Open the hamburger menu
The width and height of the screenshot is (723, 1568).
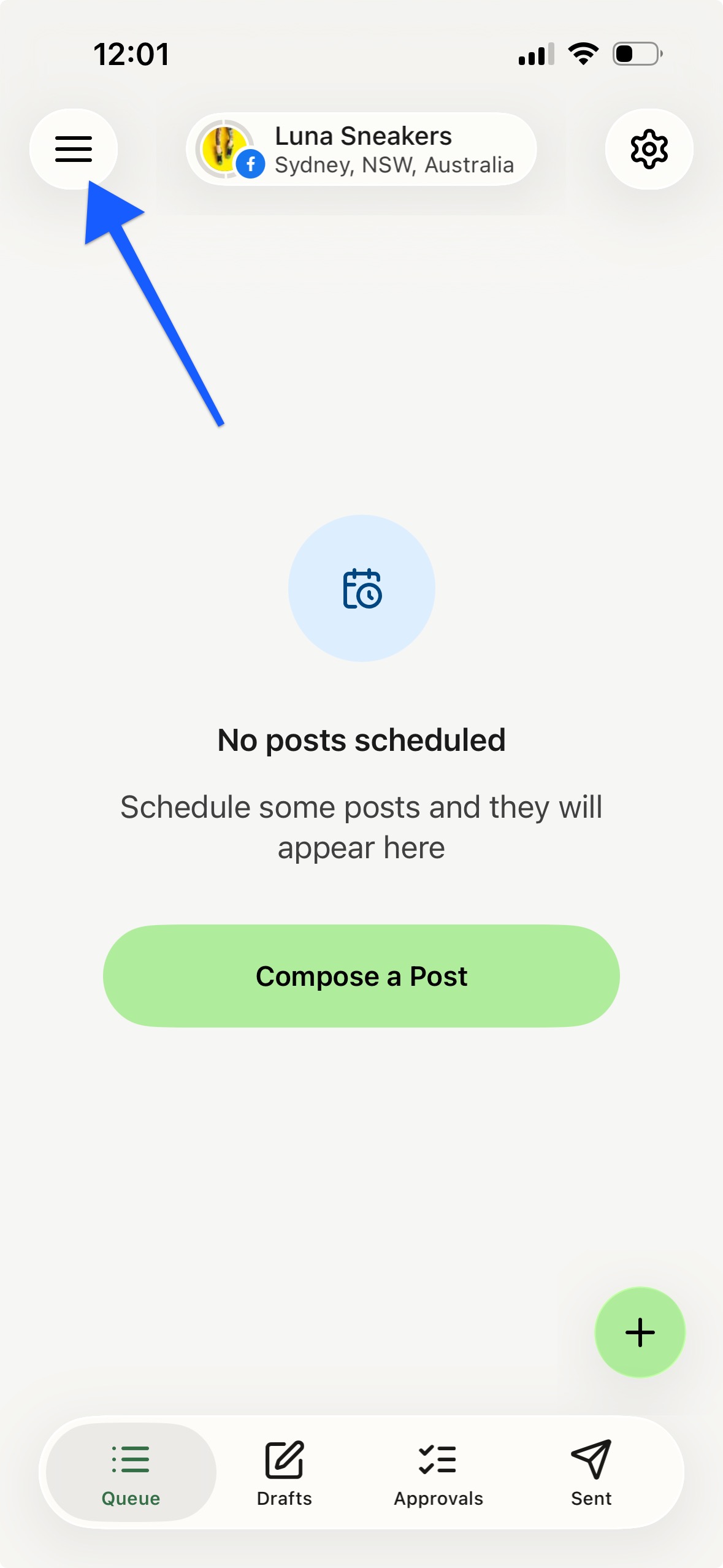coord(74,149)
